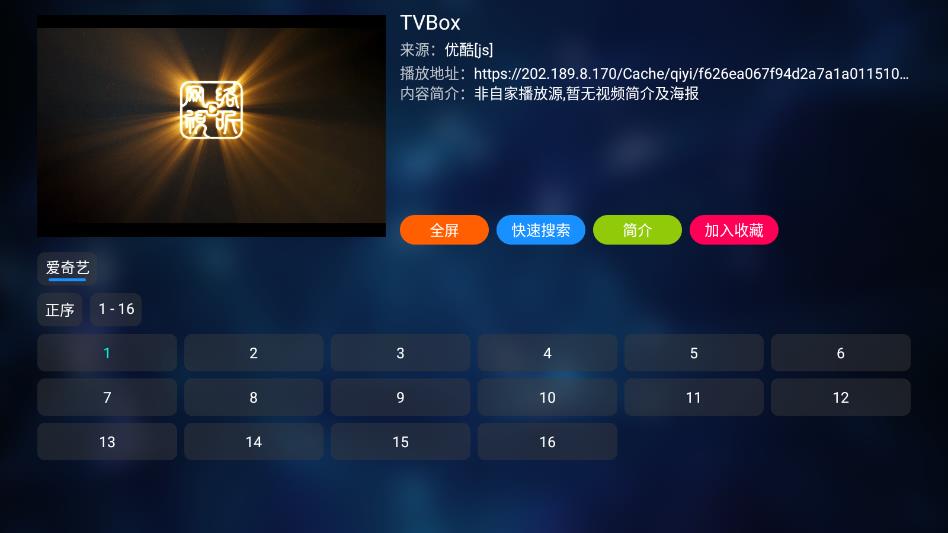This screenshot has height=533, width=948.
Task: Play episode 4
Action: point(547,353)
